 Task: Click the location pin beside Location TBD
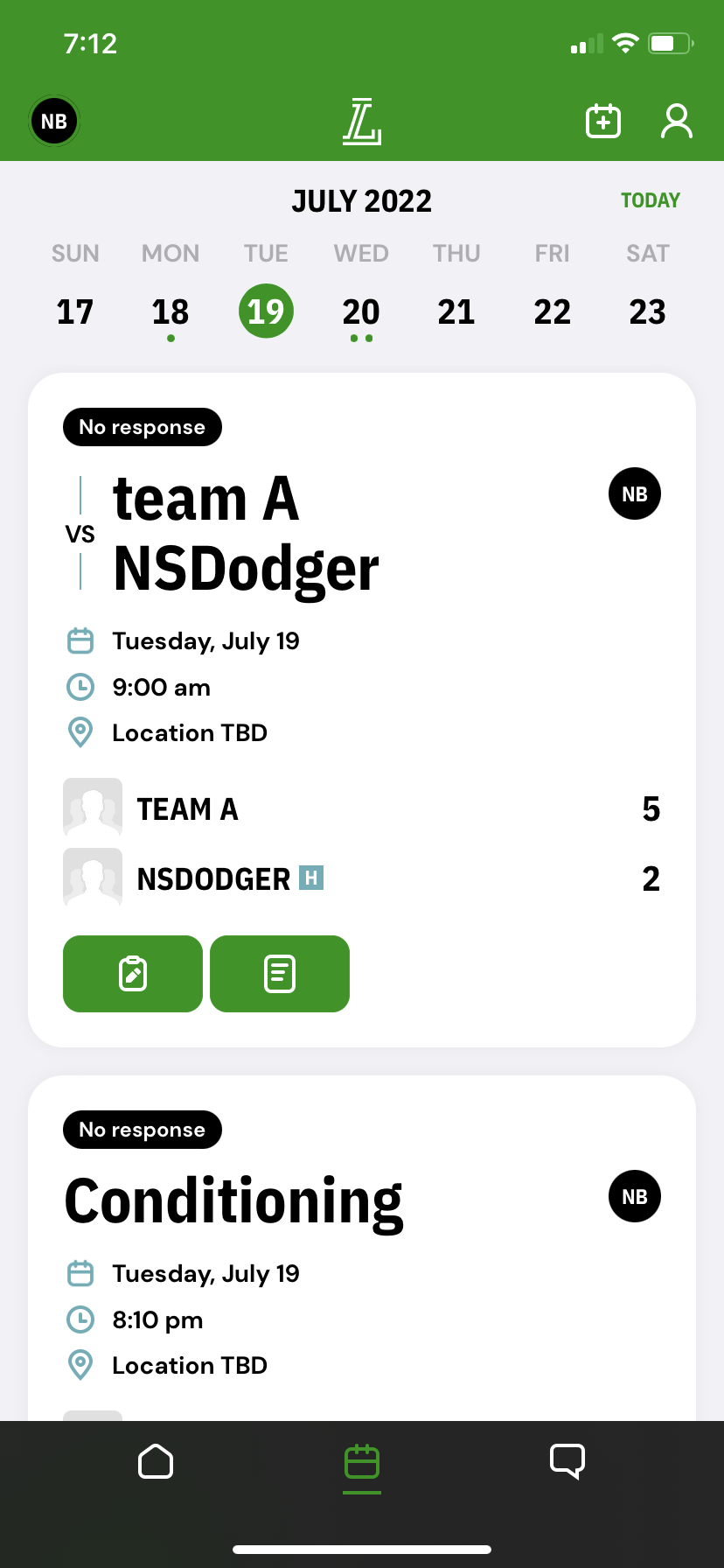coord(80,732)
